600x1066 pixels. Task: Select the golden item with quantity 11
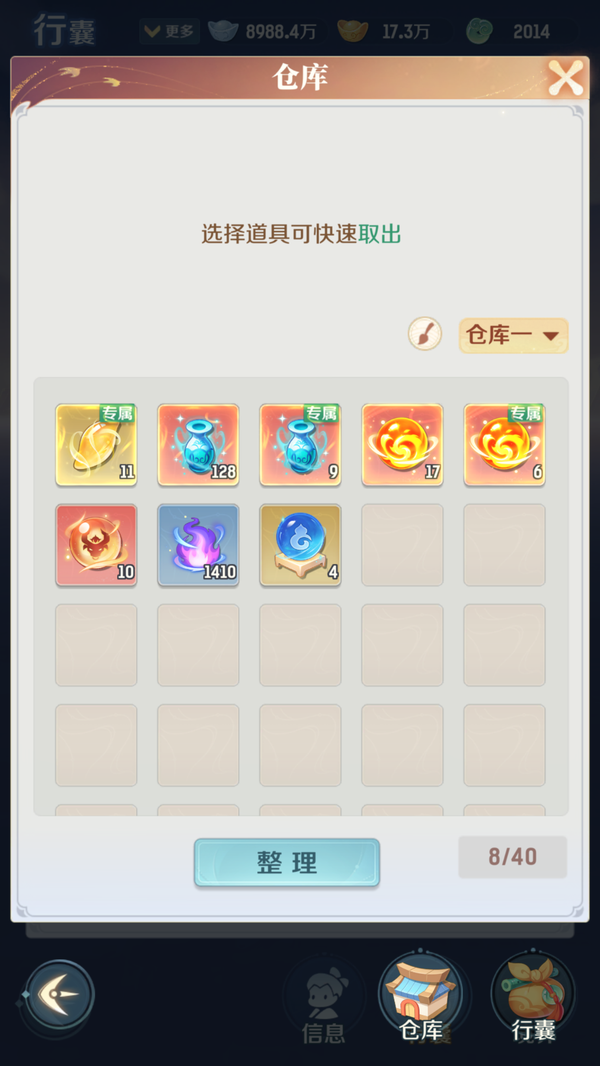click(x=96, y=444)
